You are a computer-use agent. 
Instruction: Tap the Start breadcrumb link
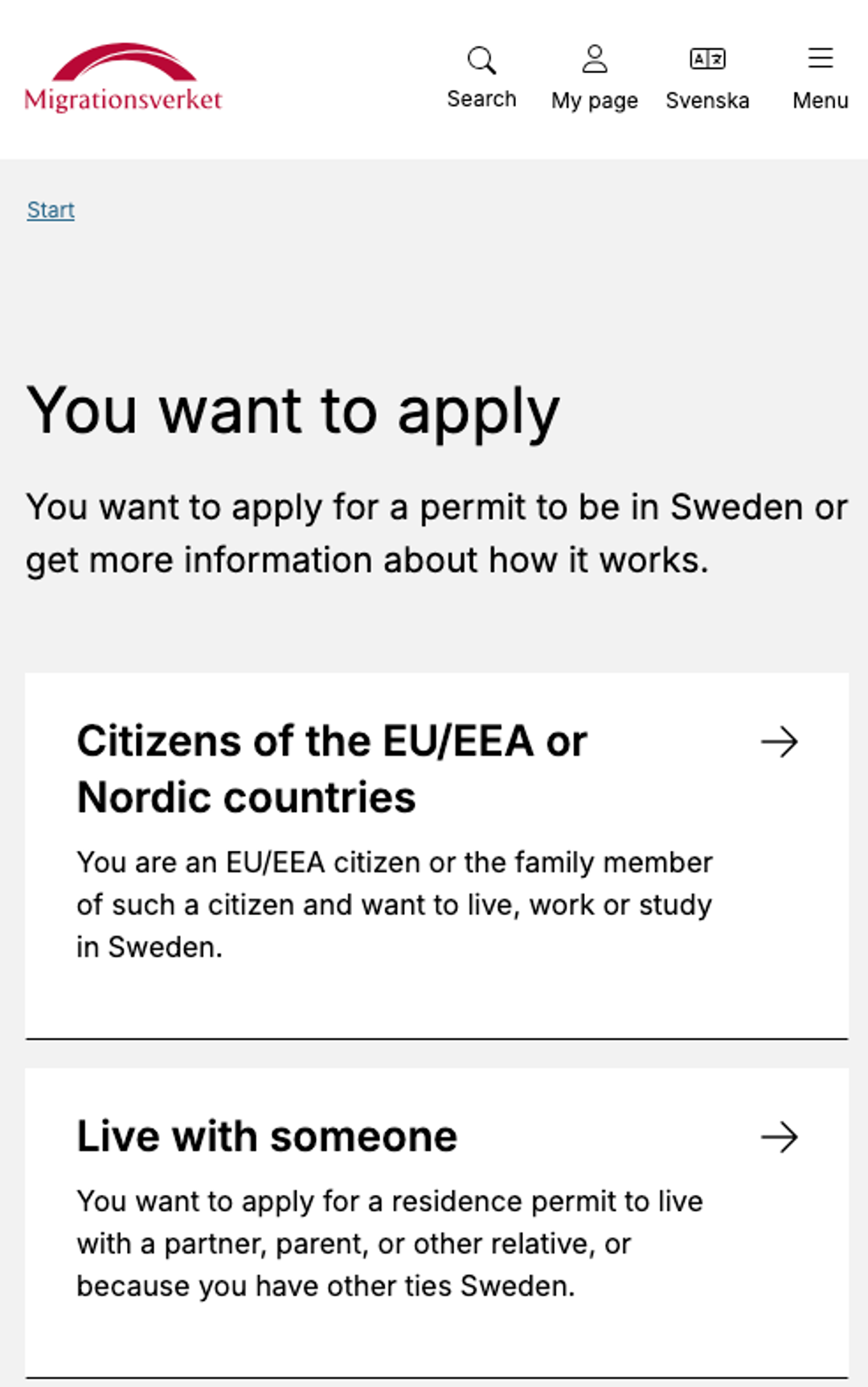[x=51, y=210]
